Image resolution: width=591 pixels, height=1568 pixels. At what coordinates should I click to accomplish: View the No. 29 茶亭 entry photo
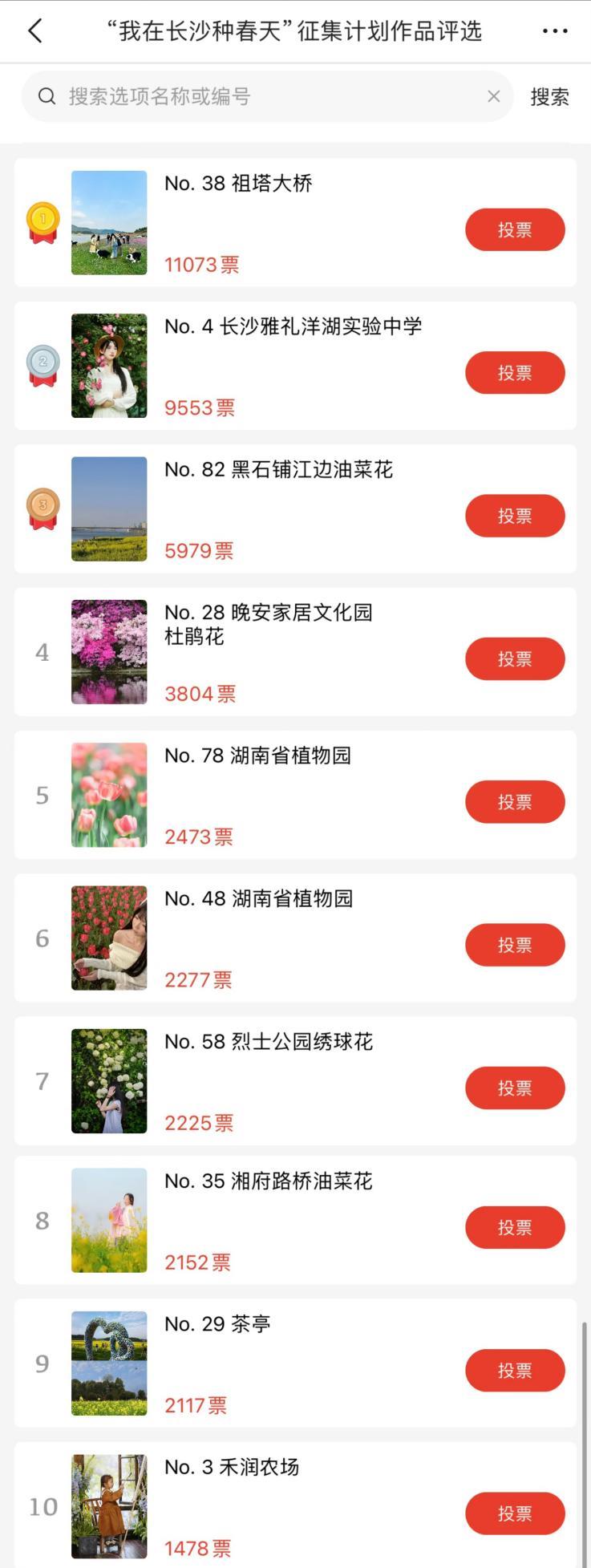(x=109, y=1363)
